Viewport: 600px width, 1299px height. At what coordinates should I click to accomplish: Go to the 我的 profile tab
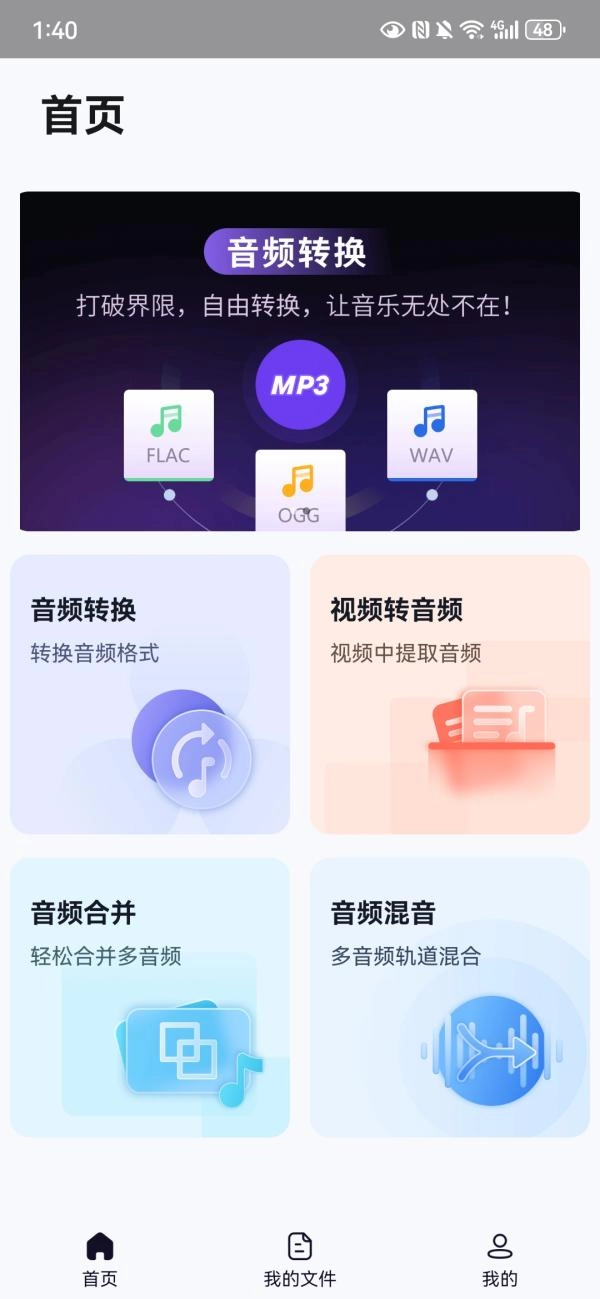tap(500, 1258)
